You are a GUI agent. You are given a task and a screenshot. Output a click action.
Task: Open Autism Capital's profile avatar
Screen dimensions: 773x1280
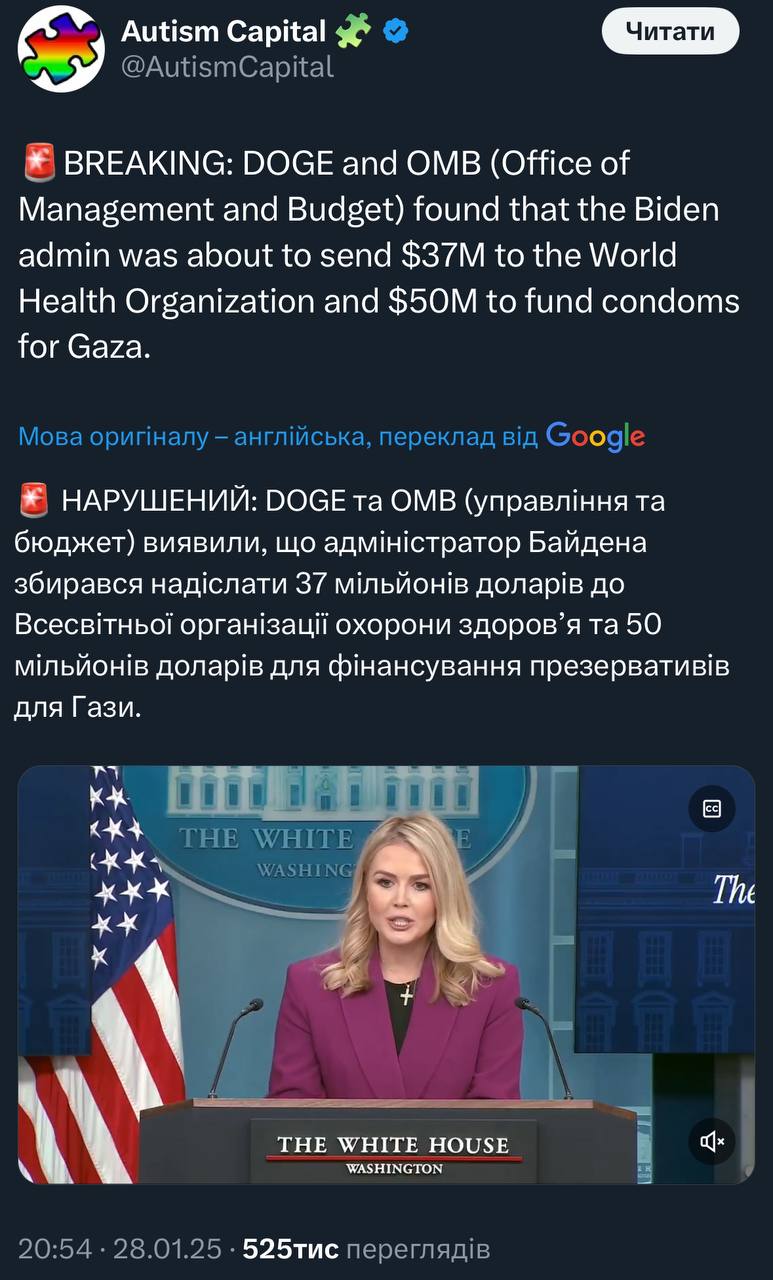[x=61, y=48]
